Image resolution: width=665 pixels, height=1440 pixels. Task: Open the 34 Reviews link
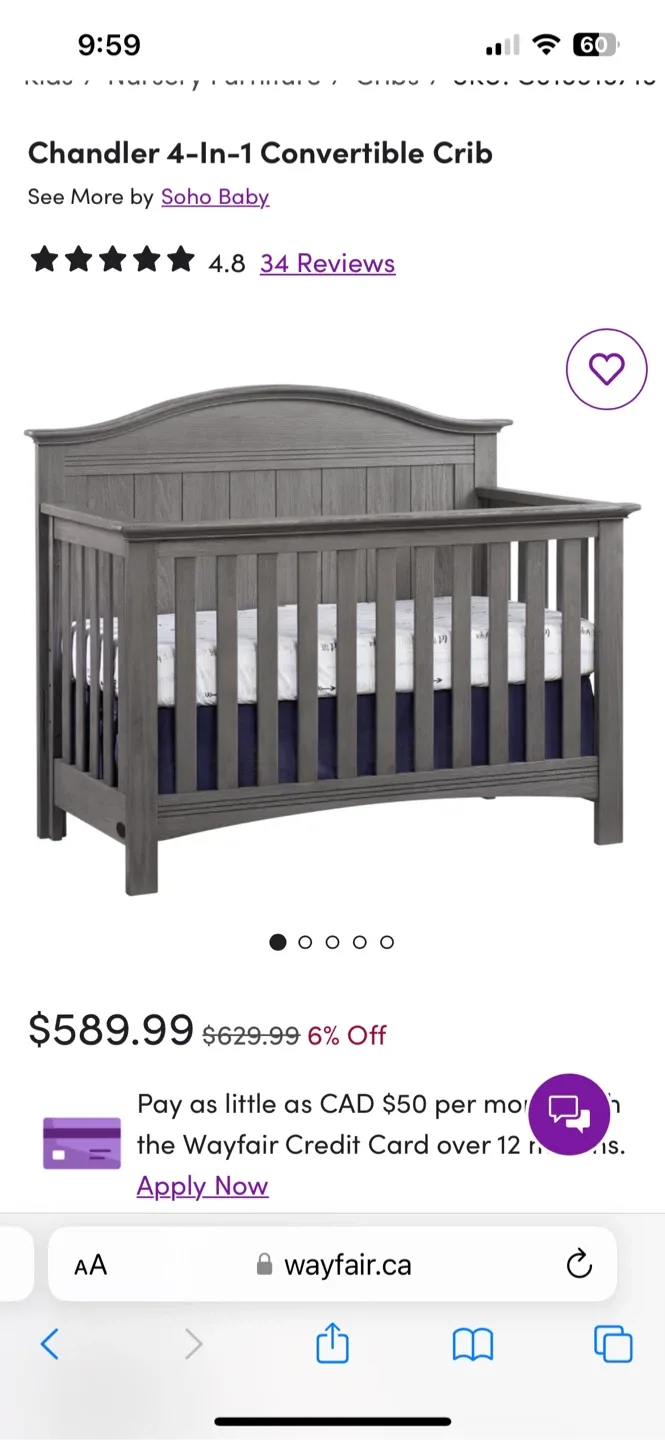(327, 263)
